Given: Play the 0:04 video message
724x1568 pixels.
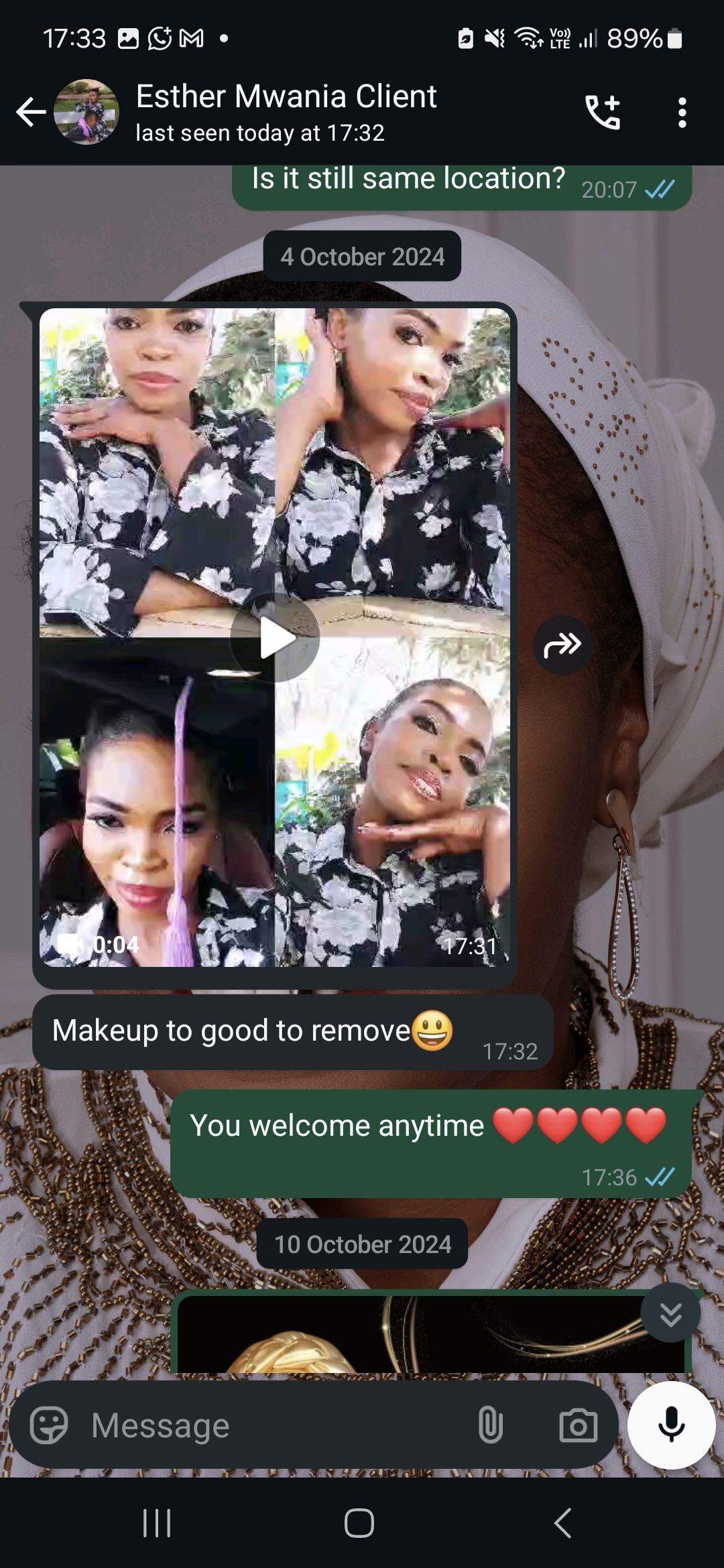Looking at the screenshot, I should (x=275, y=638).
